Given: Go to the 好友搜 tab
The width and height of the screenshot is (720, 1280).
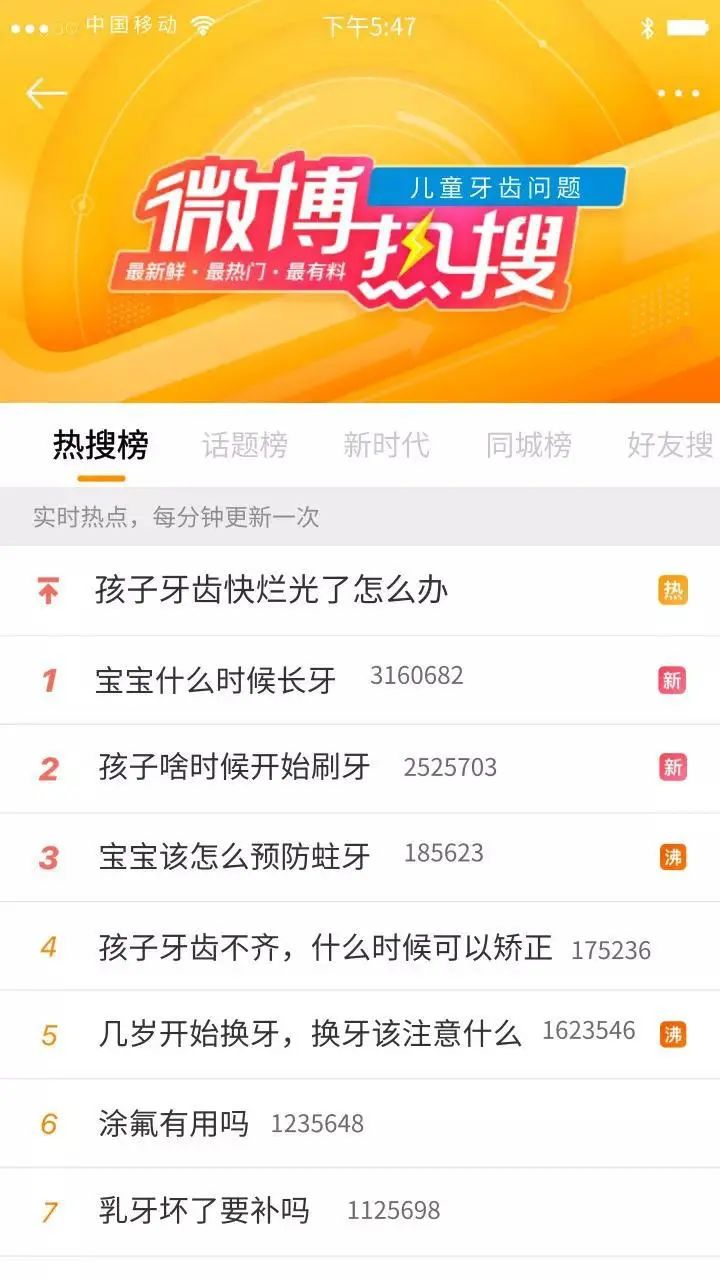Looking at the screenshot, I should pyautogui.click(x=669, y=445).
